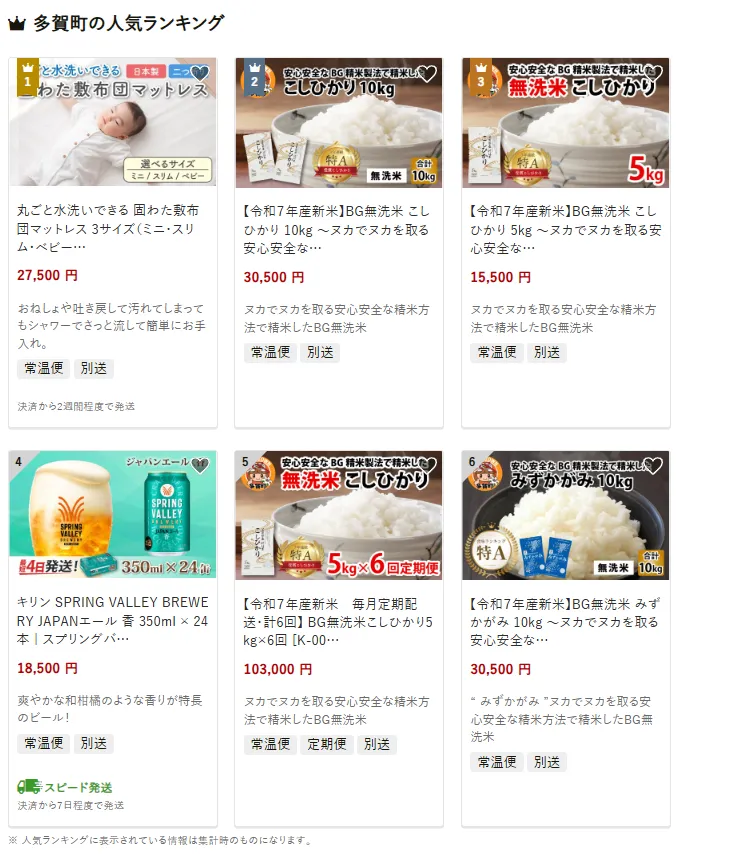Tap the heart on こしひかり 5kg
Screen dimensions: 737x863
point(654,73)
